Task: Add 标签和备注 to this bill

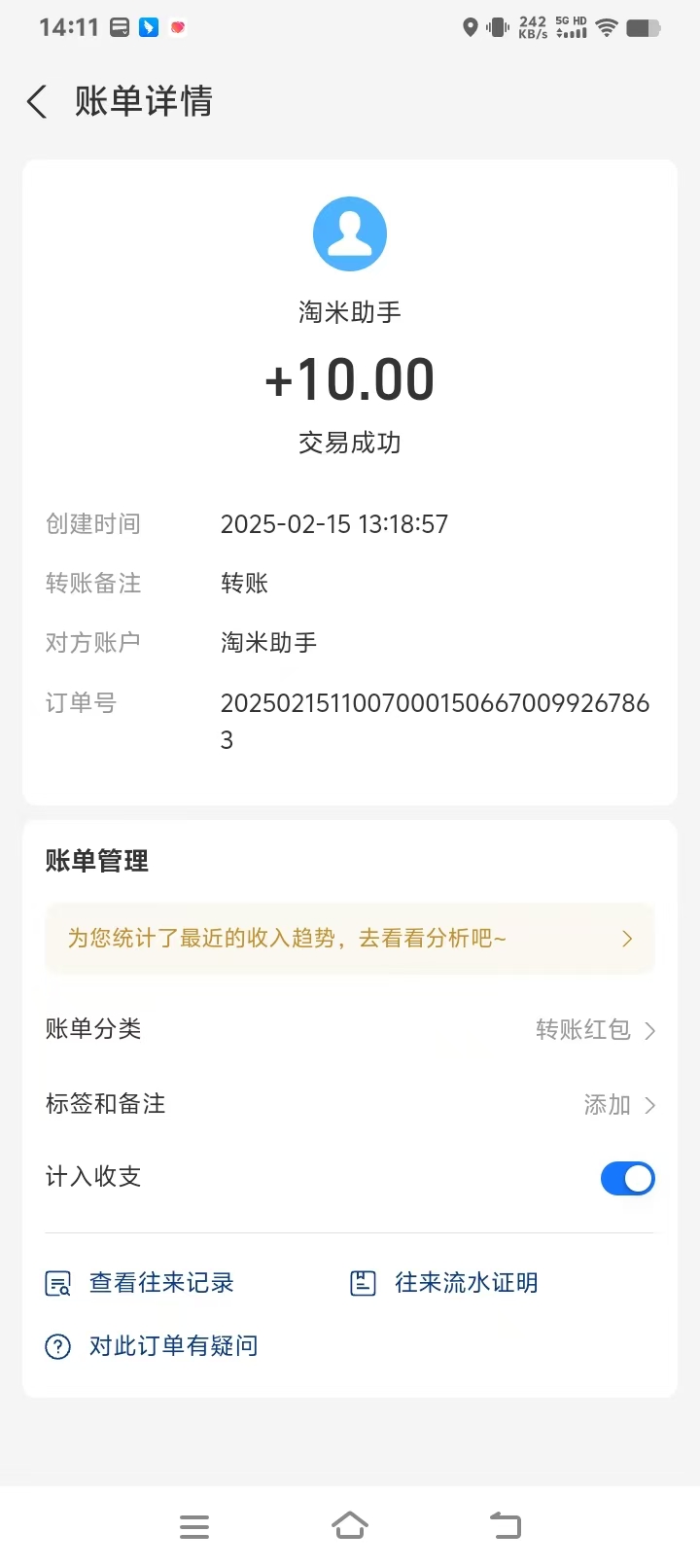Action: pyautogui.click(x=350, y=1104)
